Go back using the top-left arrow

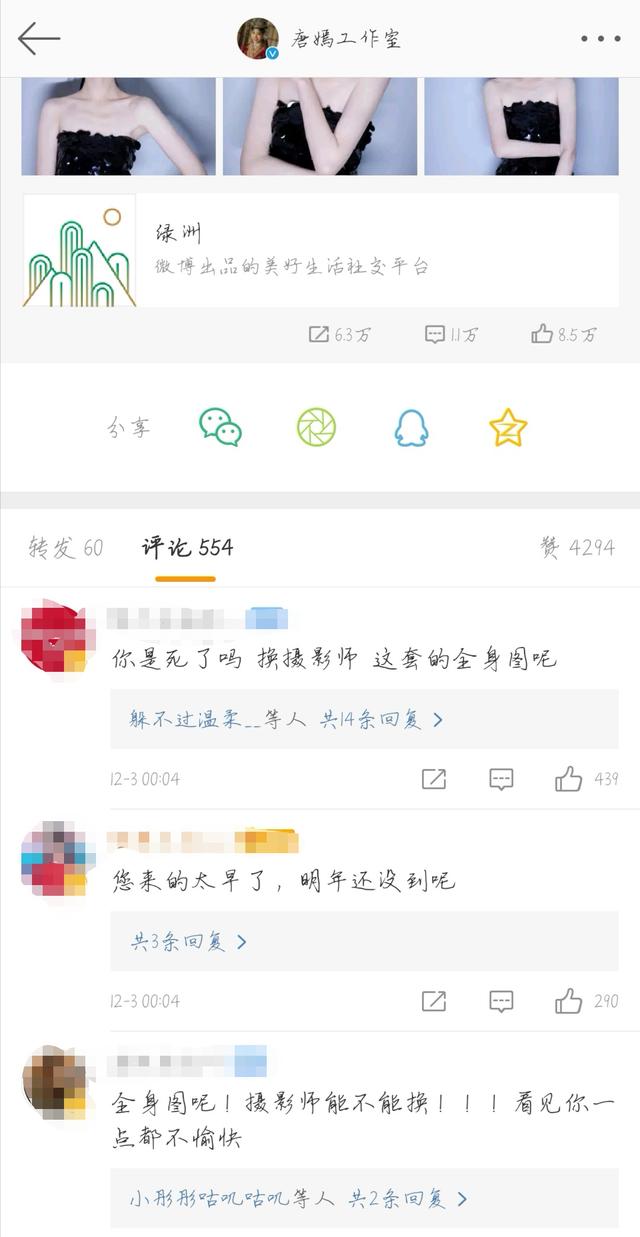(x=39, y=38)
